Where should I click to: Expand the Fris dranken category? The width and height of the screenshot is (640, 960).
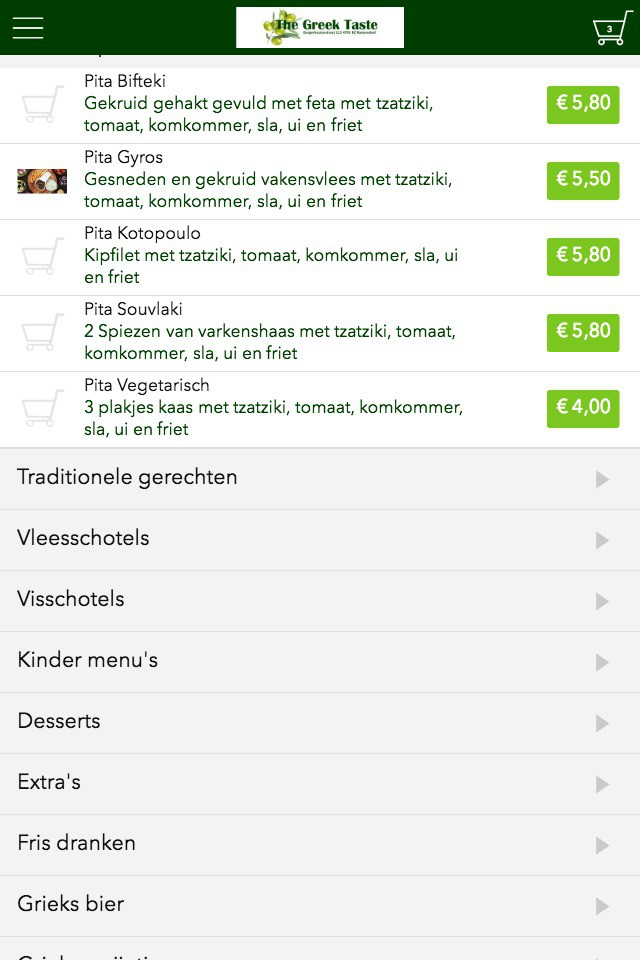point(320,845)
